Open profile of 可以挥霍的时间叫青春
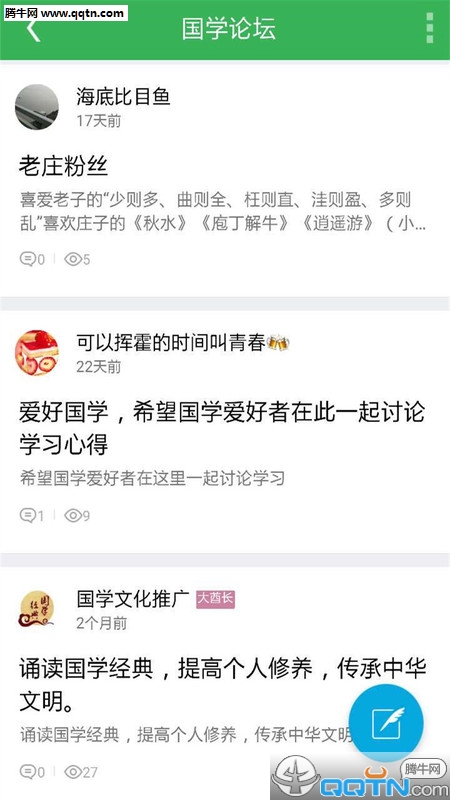This screenshot has height=800, width=450. [37, 353]
